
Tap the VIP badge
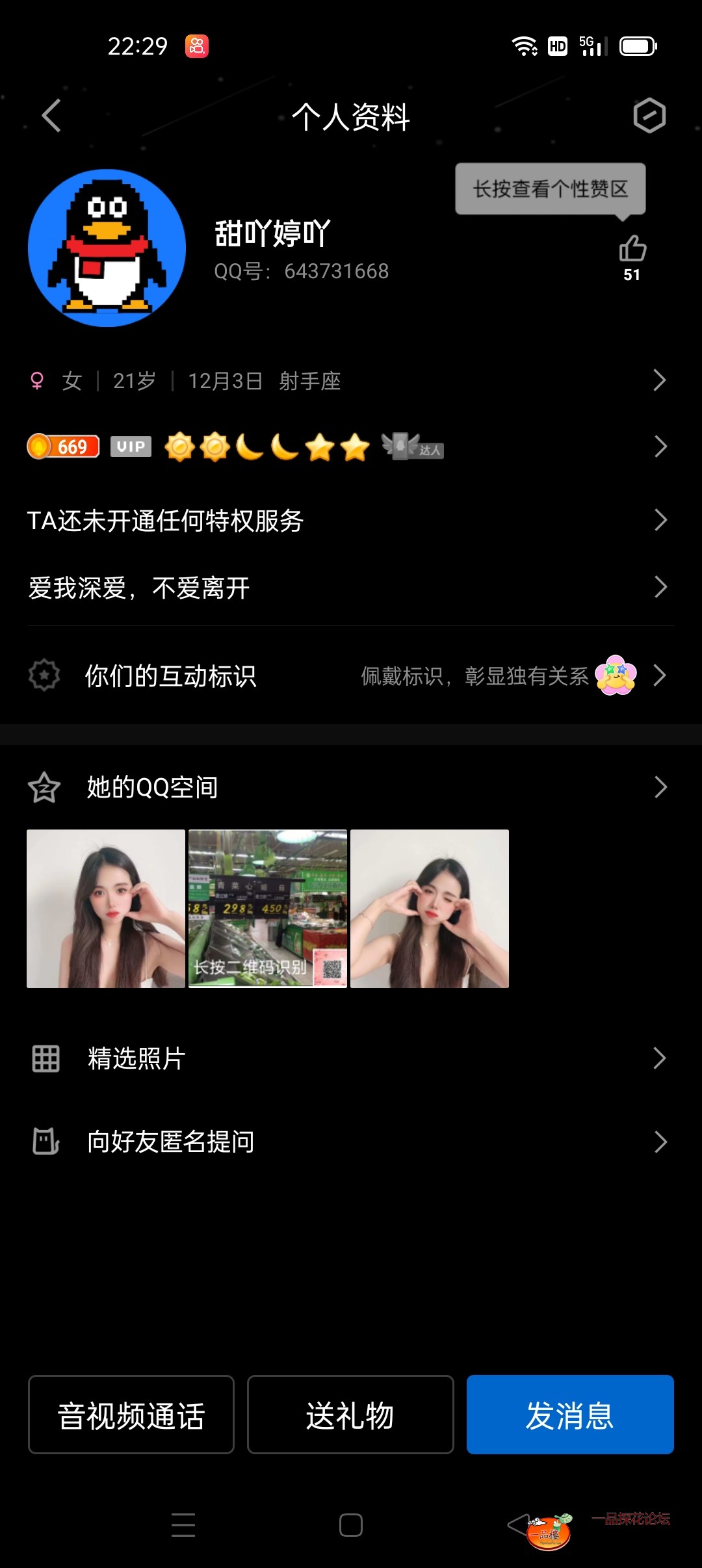pyautogui.click(x=130, y=447)
